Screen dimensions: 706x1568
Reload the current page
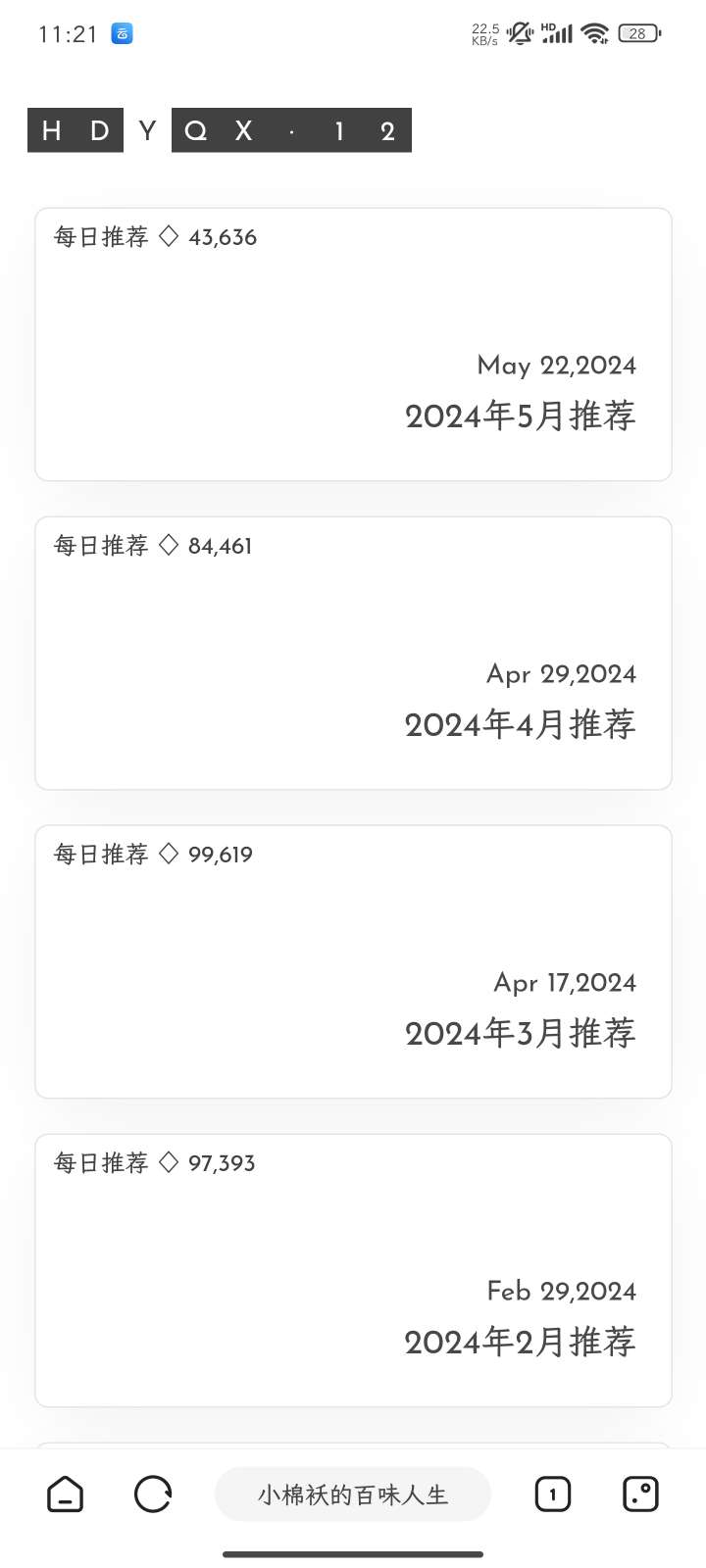[x=153, y=1494]
